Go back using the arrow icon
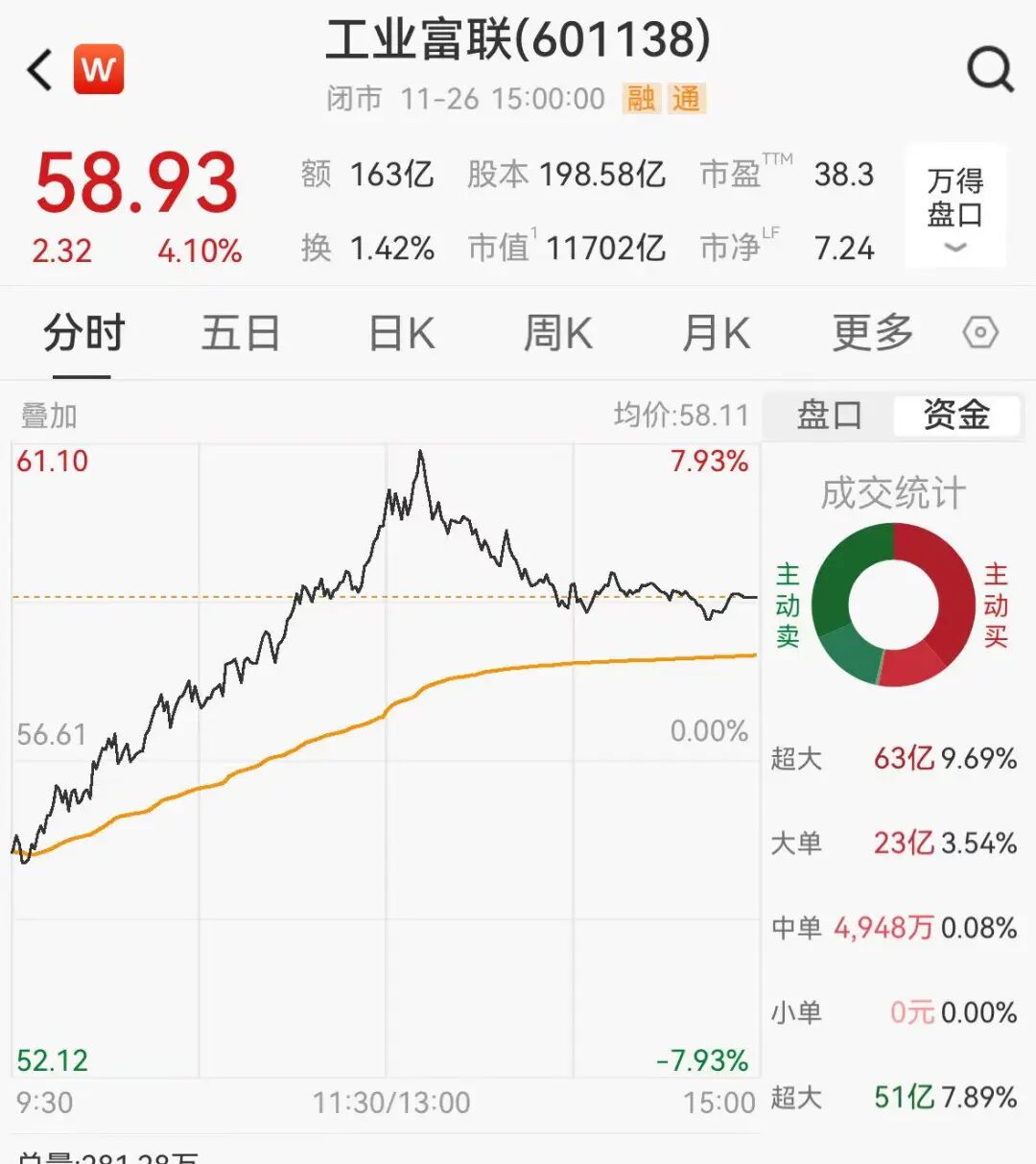This screenshot has height=1164, width=1036. tap(40, 70)
